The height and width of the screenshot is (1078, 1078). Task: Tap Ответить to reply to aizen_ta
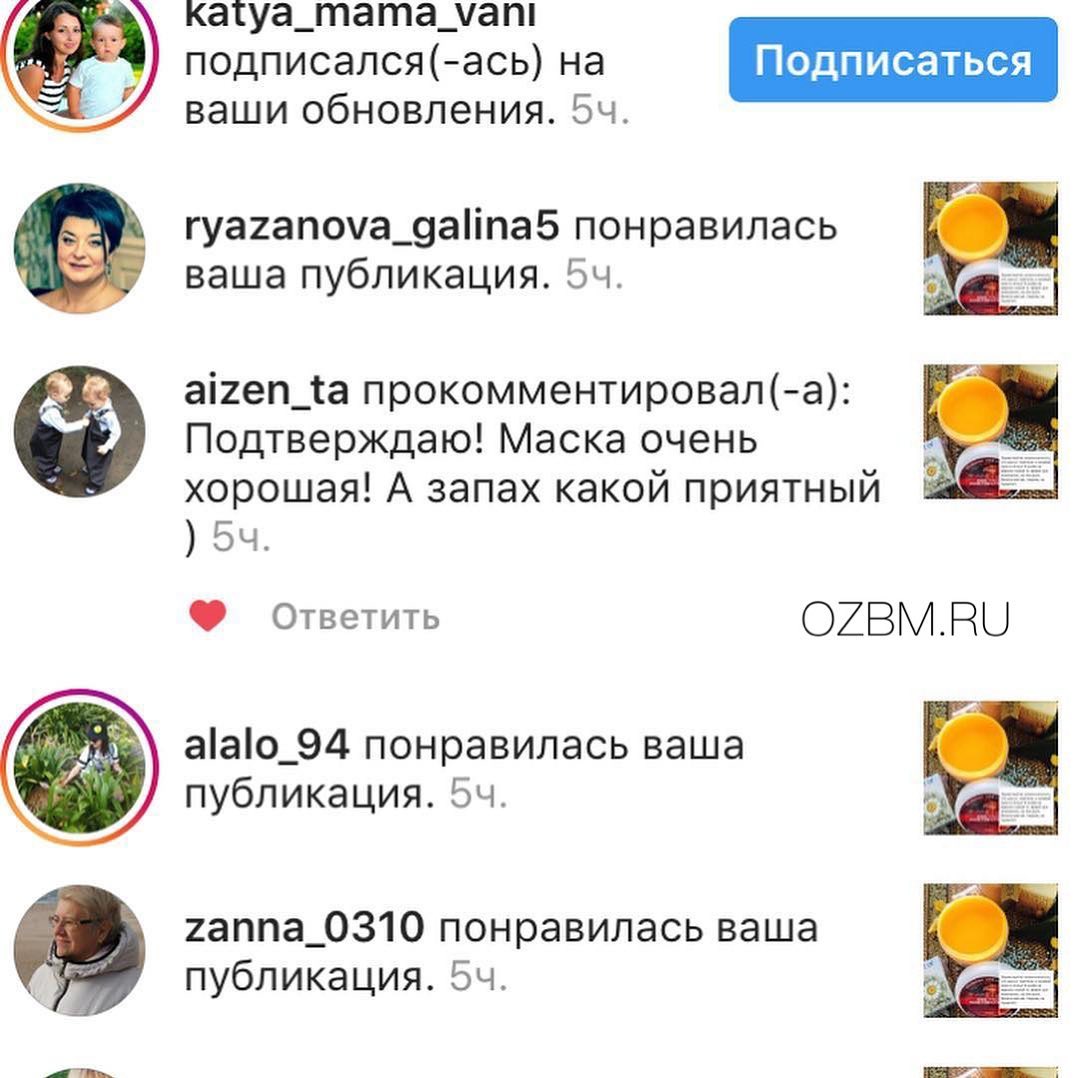coord(355,617)
